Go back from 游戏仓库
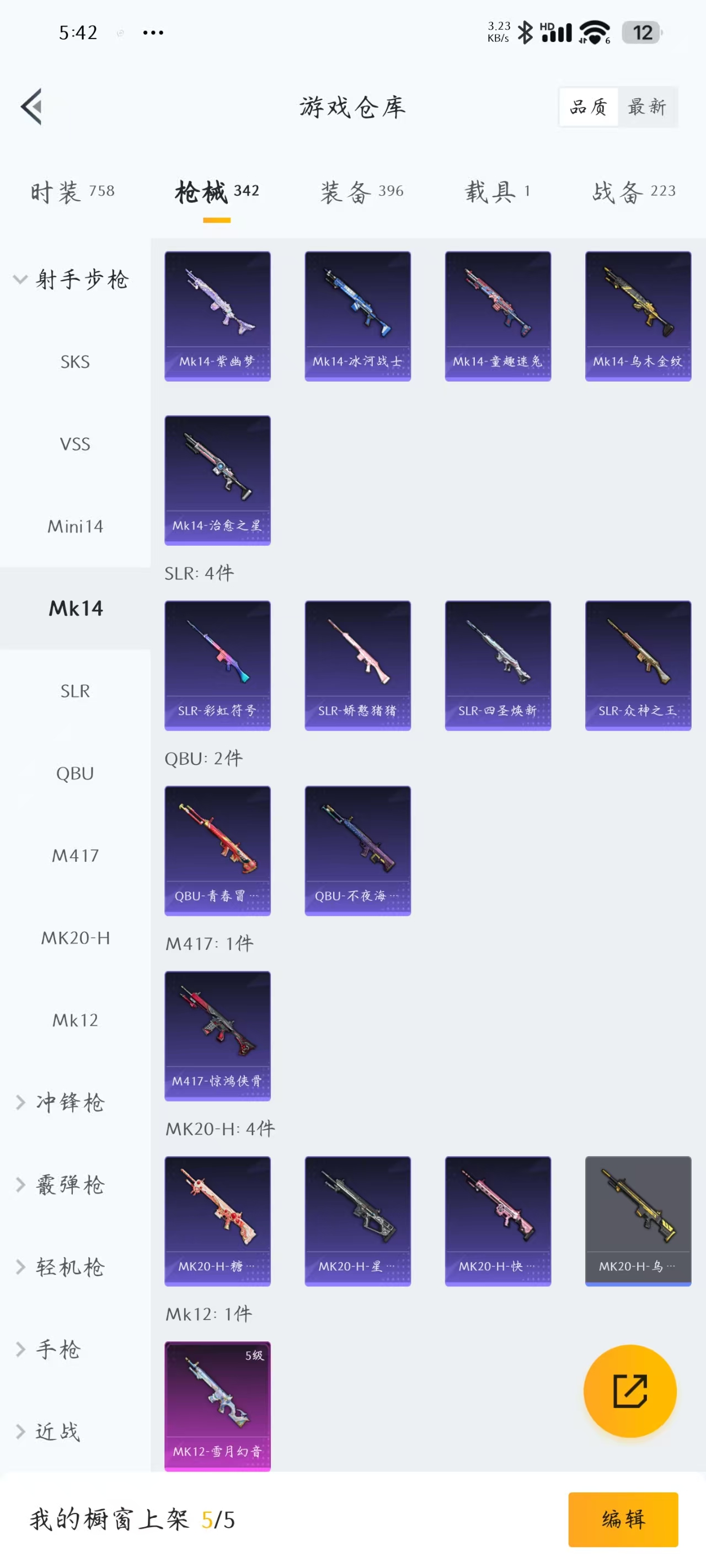This screenshot has width=706, height=1568. click(31, 106)
